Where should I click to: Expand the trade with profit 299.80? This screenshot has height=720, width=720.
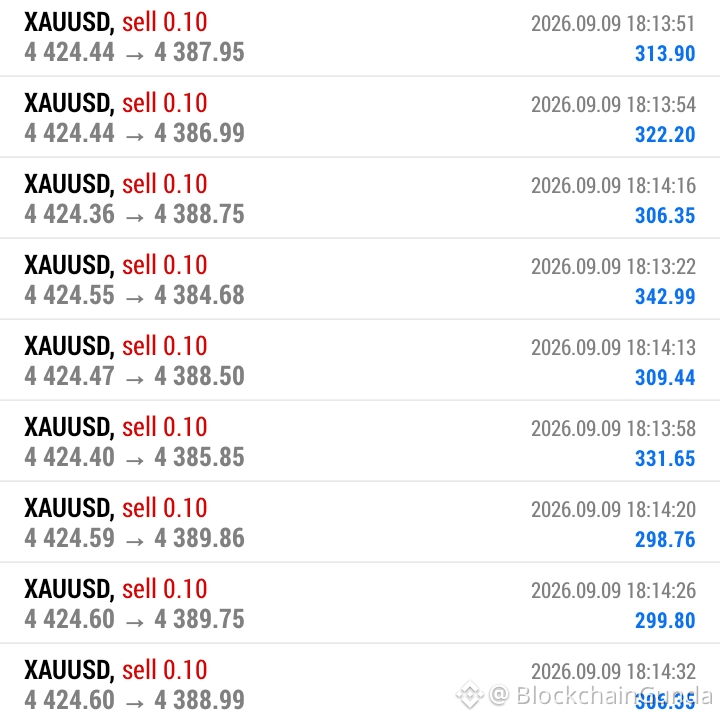pos(360,603)
